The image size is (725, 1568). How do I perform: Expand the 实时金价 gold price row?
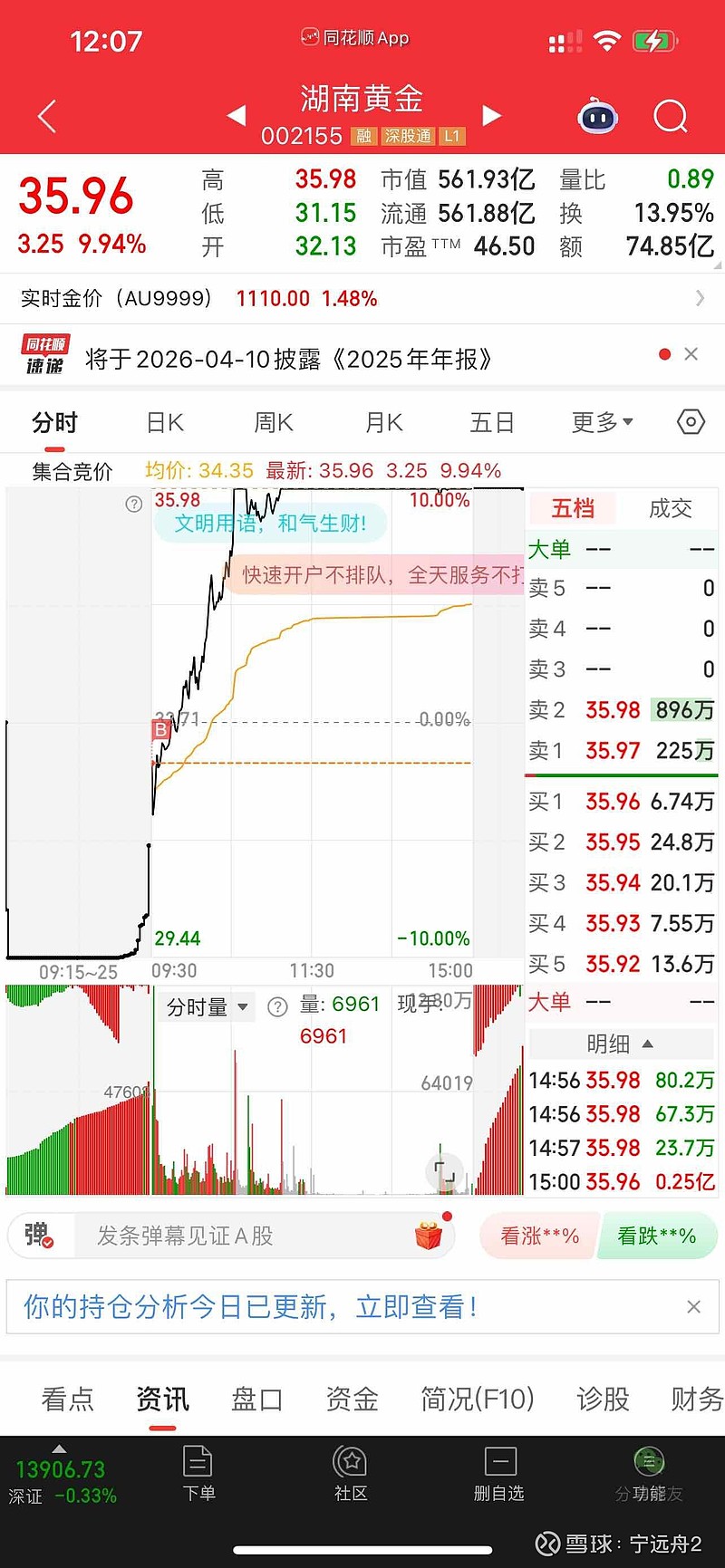tap(702, 298)
